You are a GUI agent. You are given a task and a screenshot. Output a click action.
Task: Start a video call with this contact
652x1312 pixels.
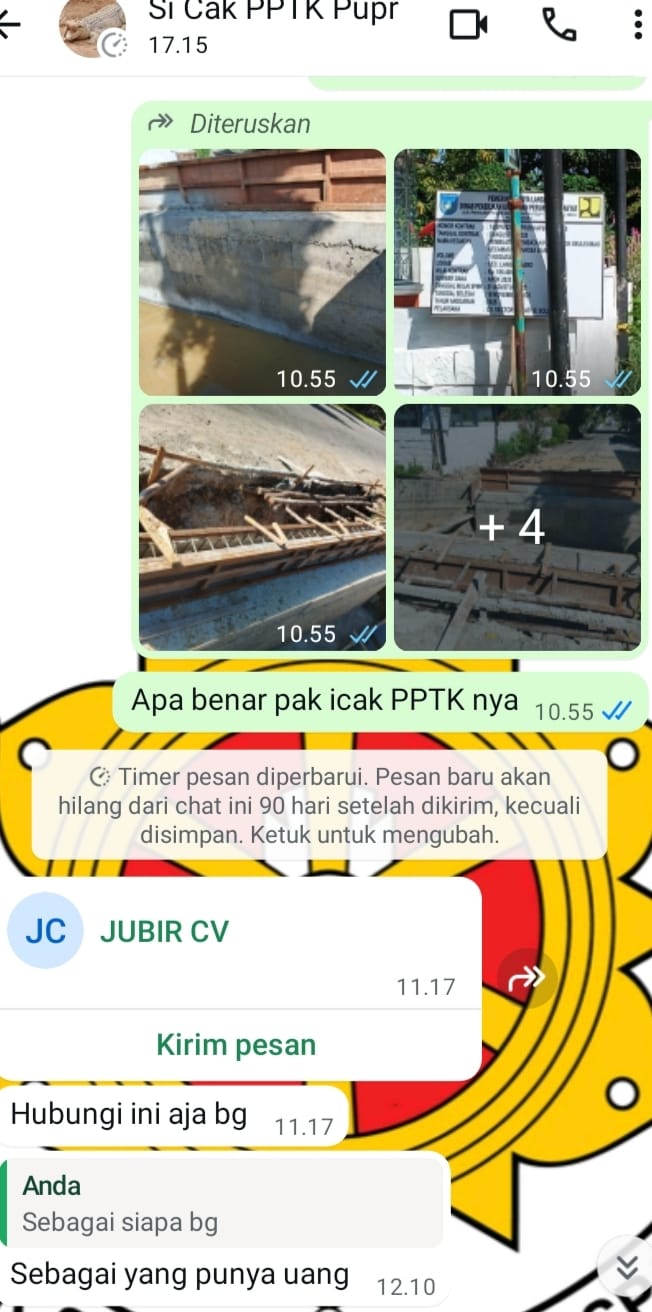(x=468, y=25)
